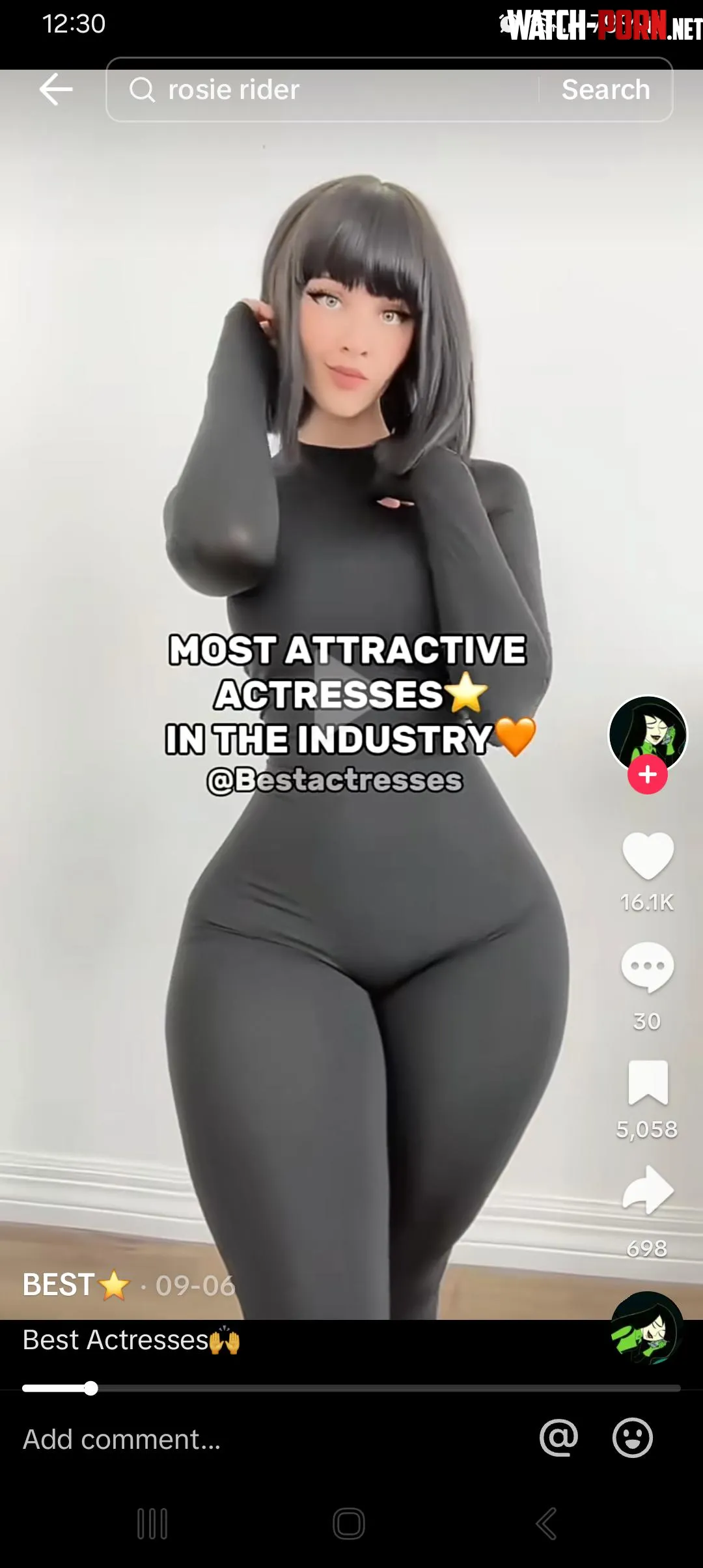The width and height of the screenshot is (703, 1568).
Task: Mention someone with the @ icon
Action: 558,1438
